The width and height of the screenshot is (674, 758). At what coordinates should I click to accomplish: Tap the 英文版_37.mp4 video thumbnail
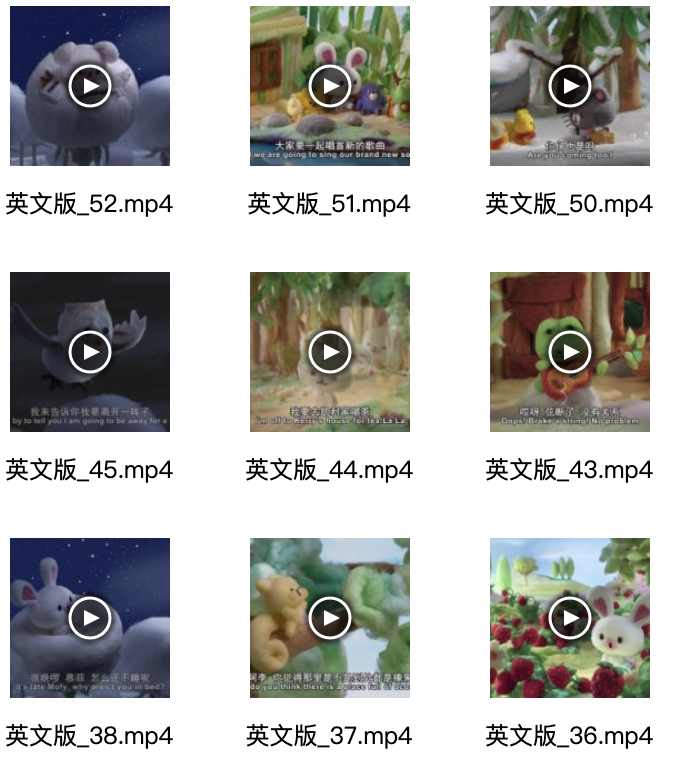(330, 618)
